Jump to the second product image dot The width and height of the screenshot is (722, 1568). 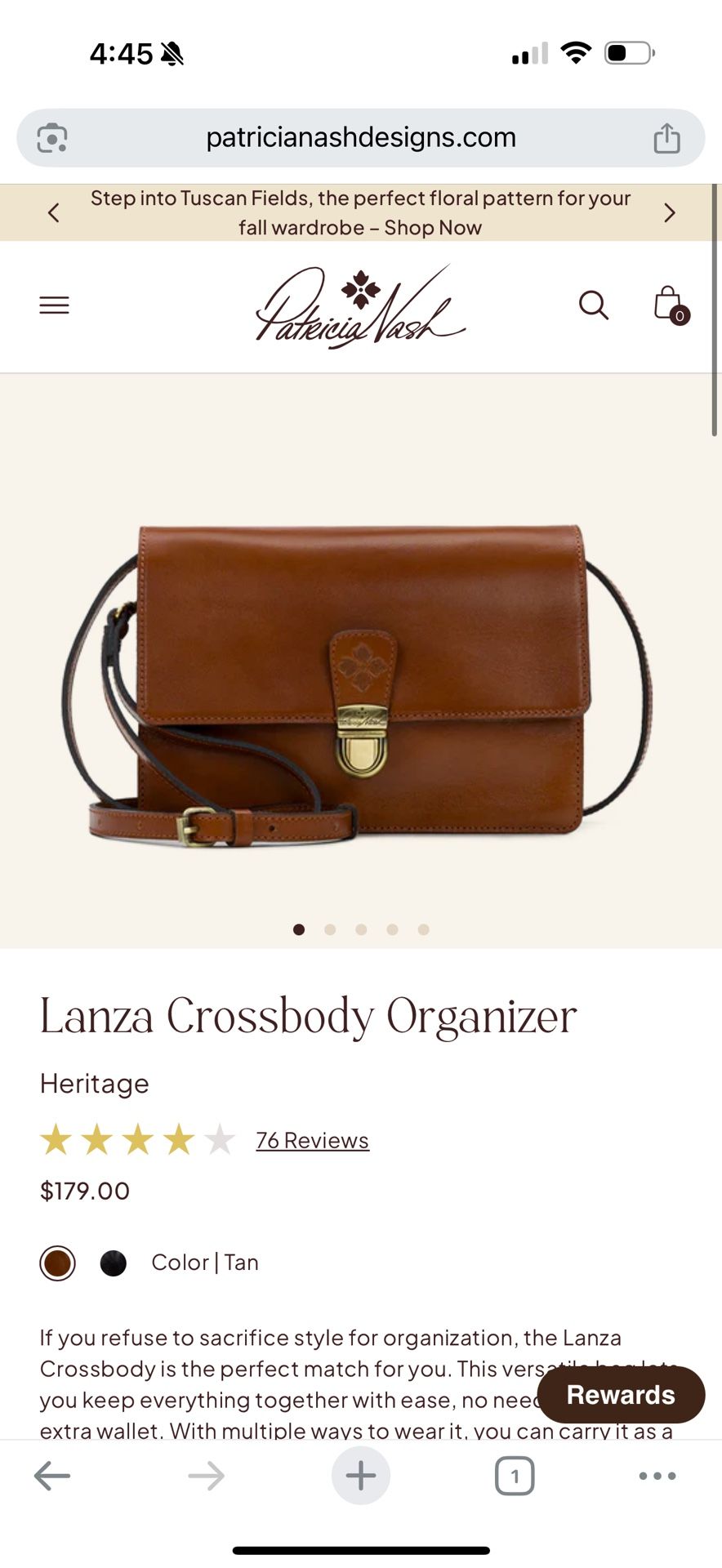(330, 929)
